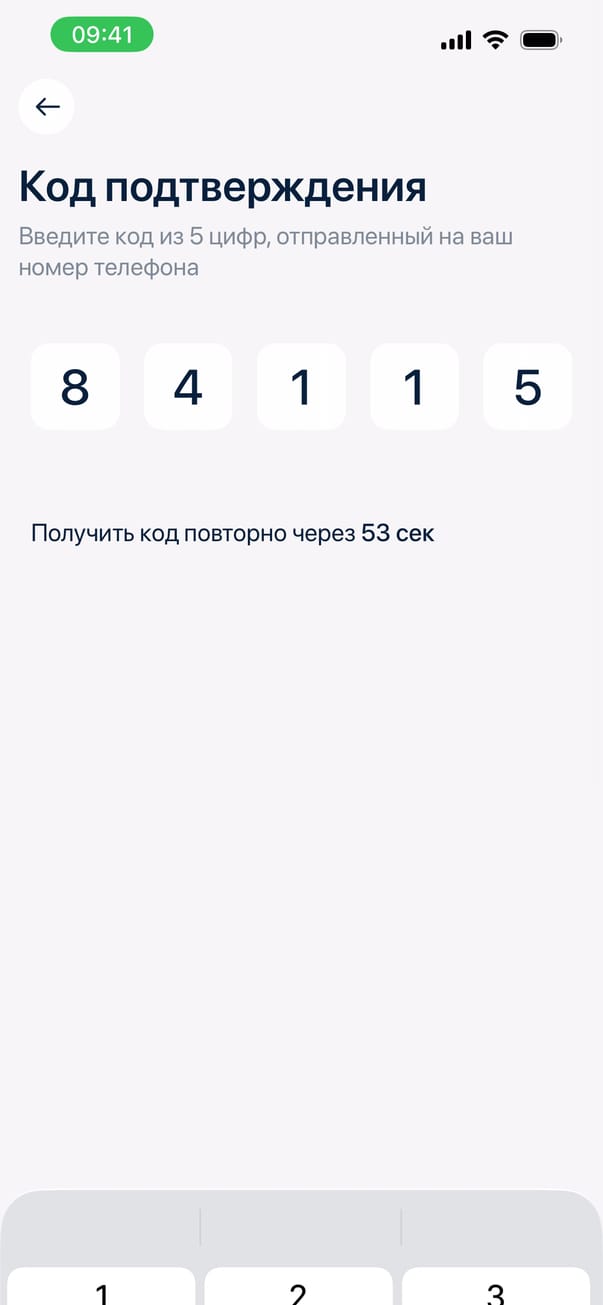Type digit 1 on the keypad
Image resolution: width=603 pixels, height=1305 pixels.
[101, 1288]
